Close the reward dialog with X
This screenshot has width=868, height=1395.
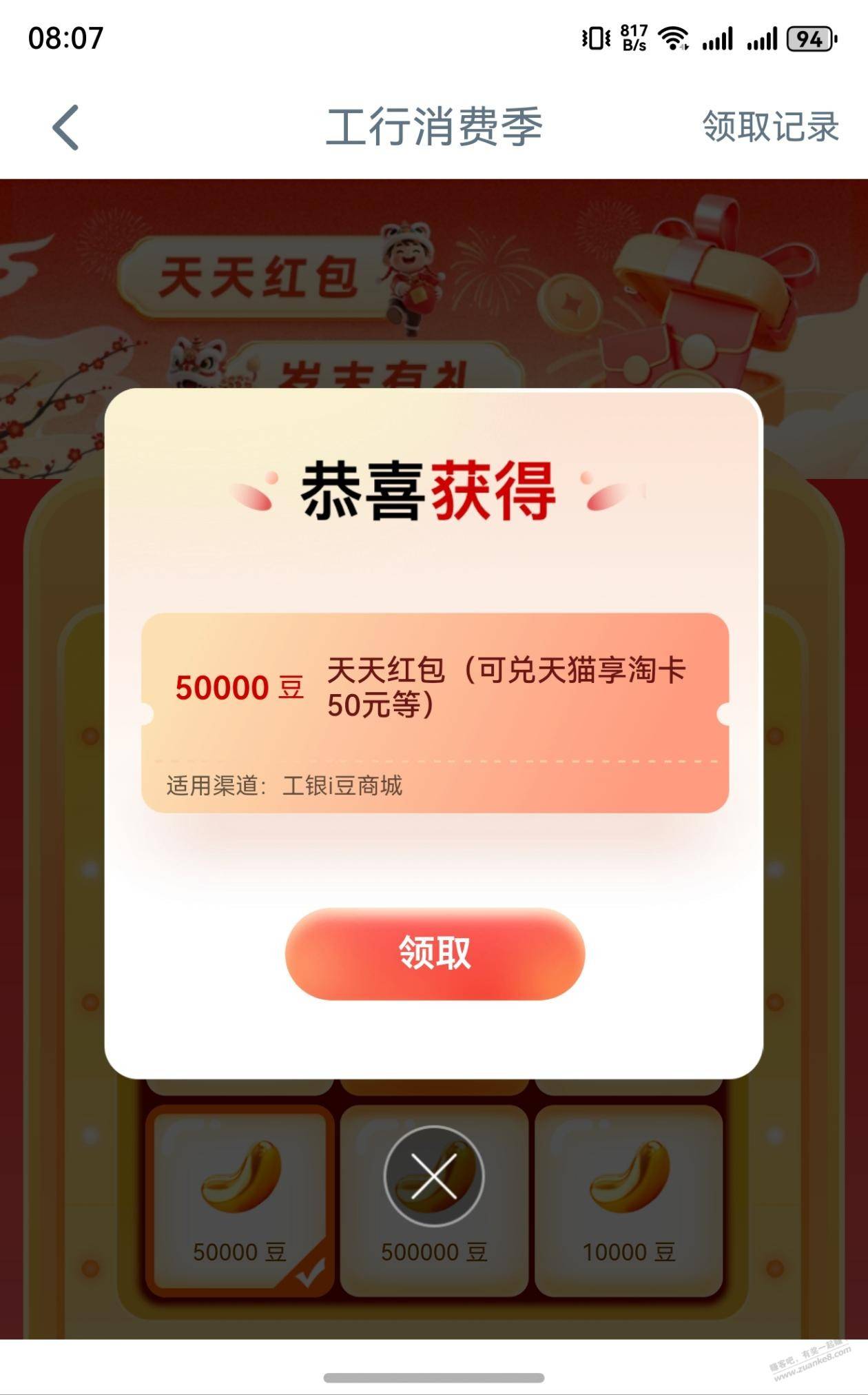coord(434,1176)
